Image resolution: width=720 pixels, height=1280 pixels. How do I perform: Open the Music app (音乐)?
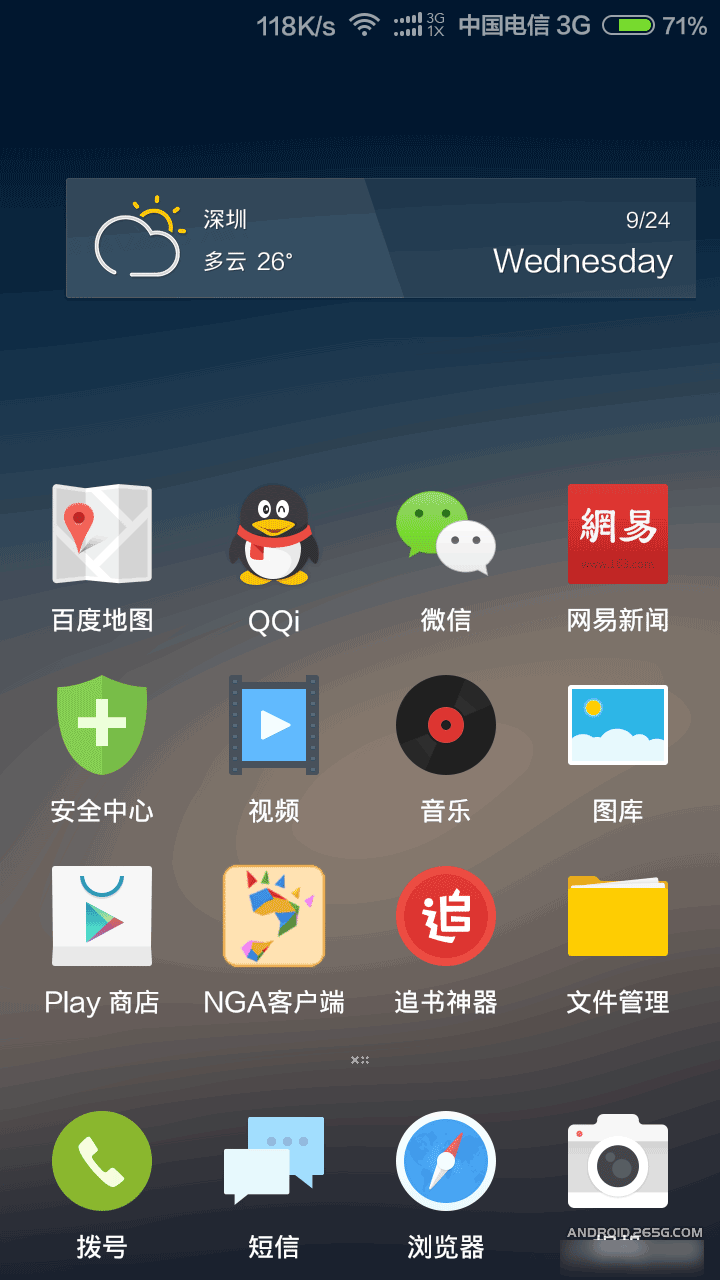click(x=446, y=725)
